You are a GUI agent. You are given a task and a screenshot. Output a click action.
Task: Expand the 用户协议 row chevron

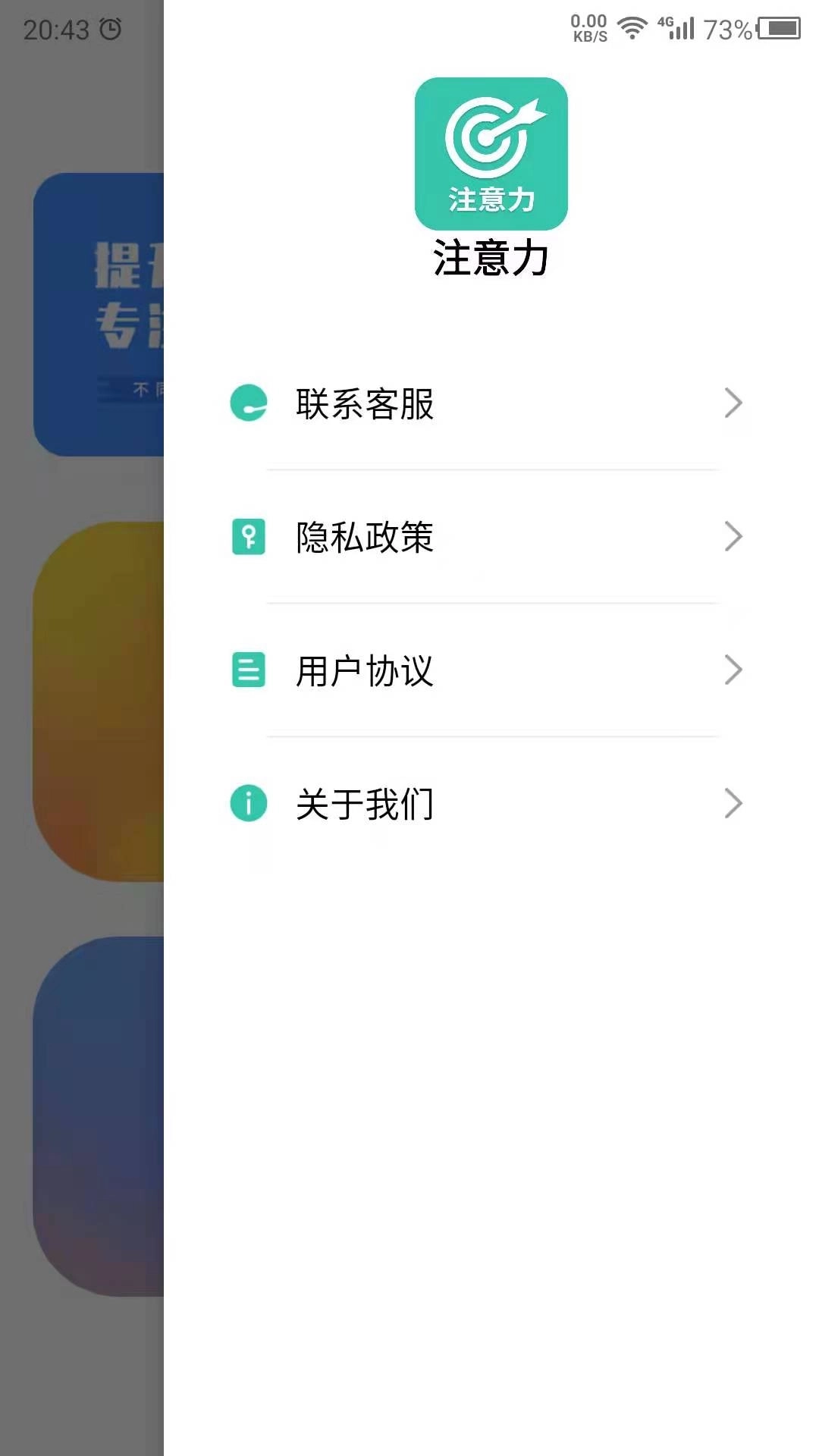pos(733,670)
